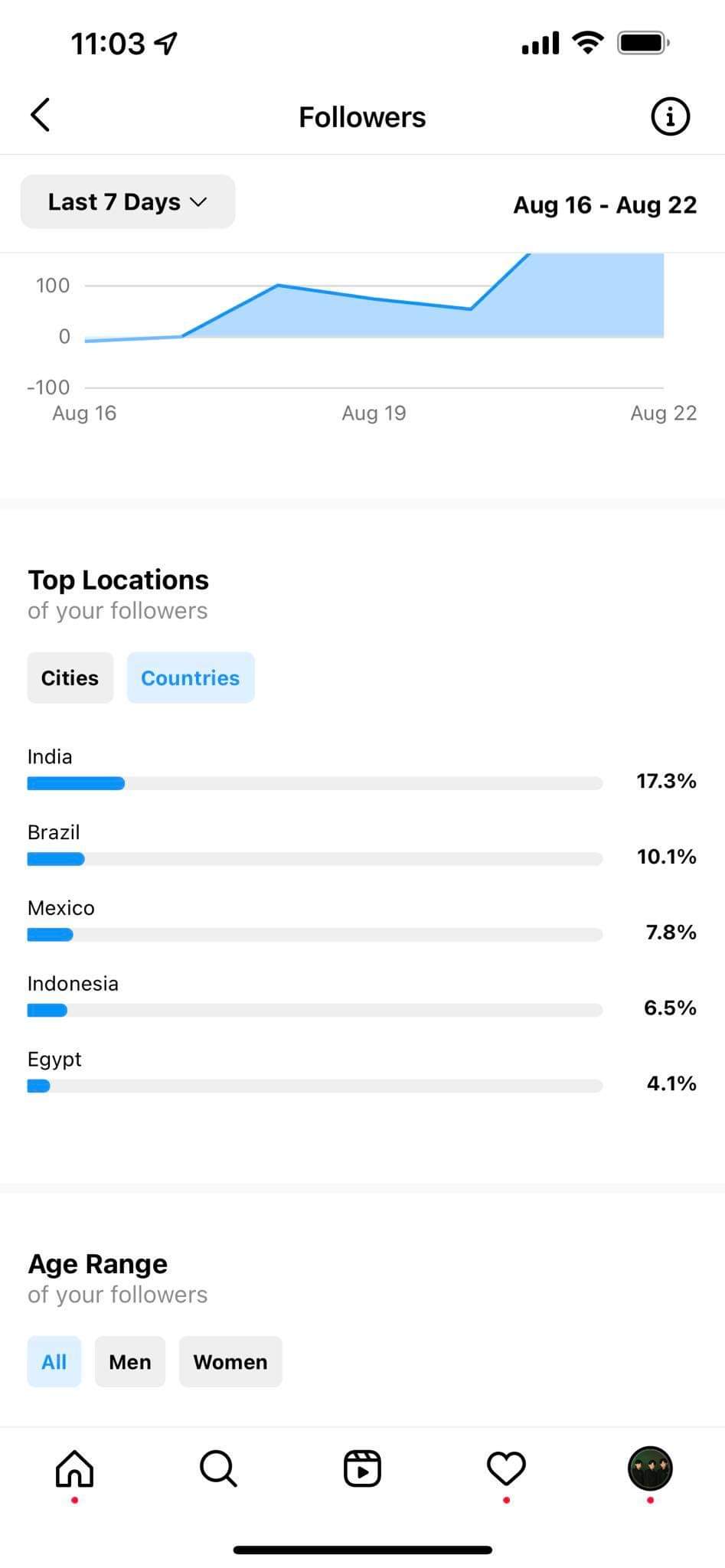Go back using the arrow
The height and width of the screenshot is (1568, 725).
pos(41,116)
